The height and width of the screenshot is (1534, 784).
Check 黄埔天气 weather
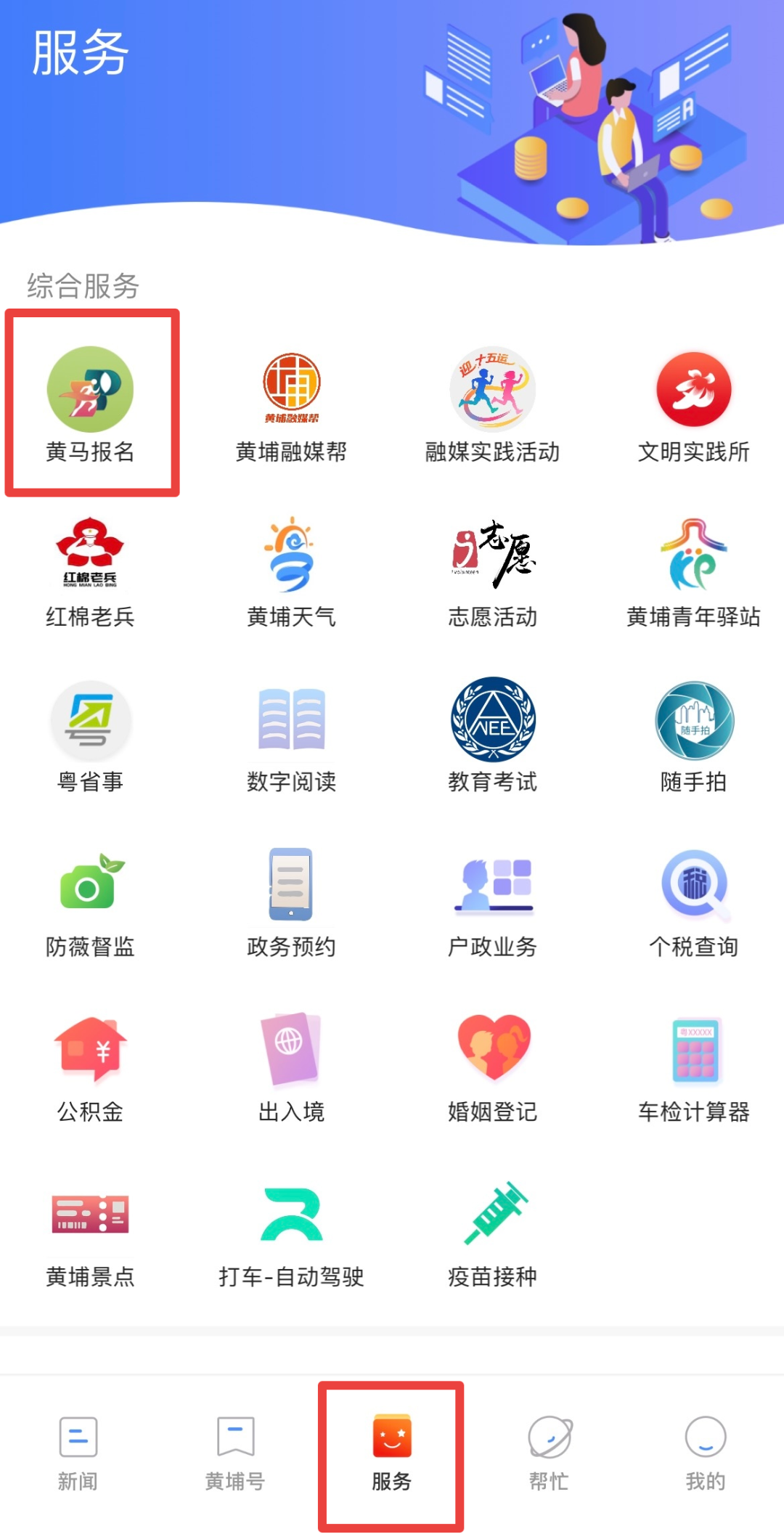[x=291, y=570]
